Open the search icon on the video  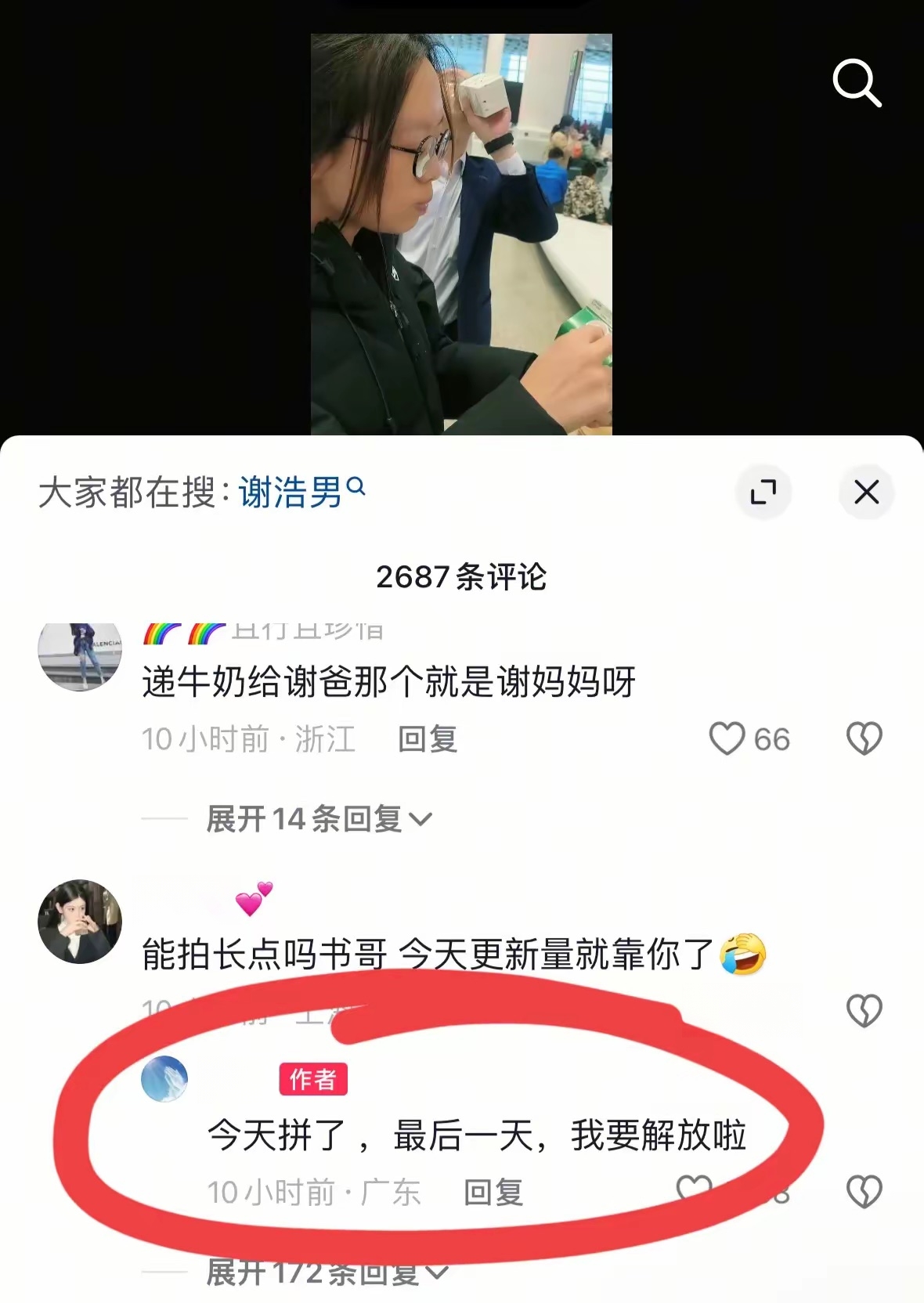[x=857, y=82]
